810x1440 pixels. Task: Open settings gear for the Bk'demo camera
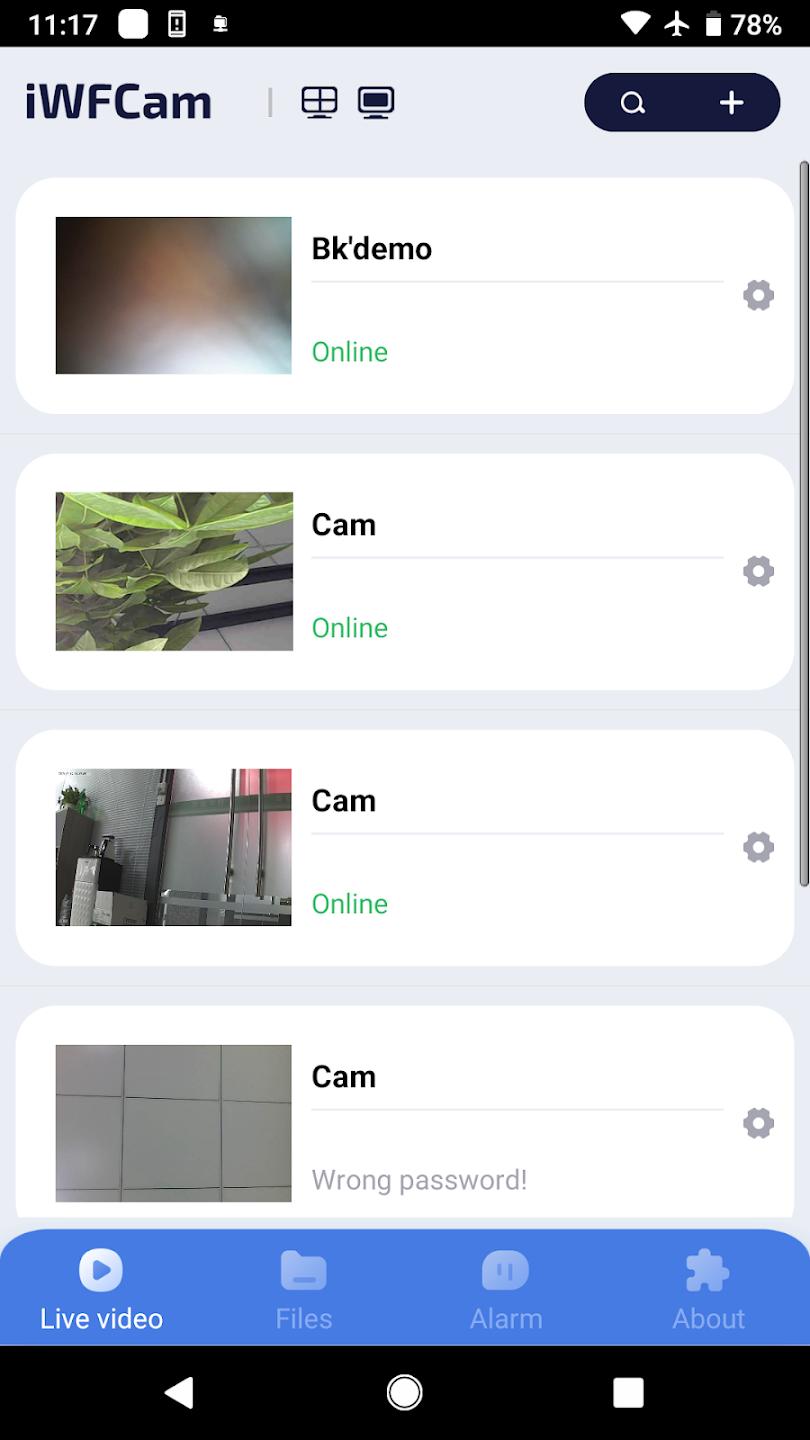point(758,295)
